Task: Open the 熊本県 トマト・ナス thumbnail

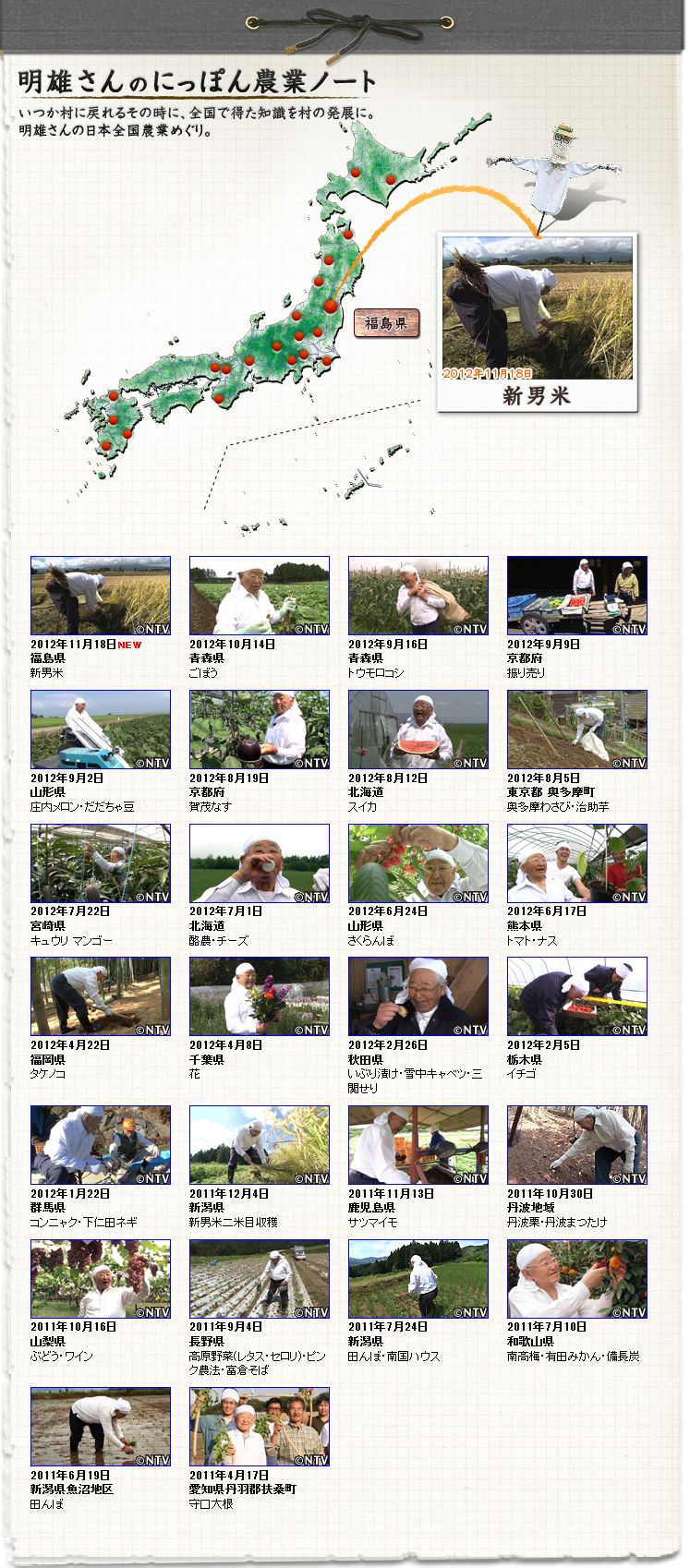Action: [x=576, y=863]
